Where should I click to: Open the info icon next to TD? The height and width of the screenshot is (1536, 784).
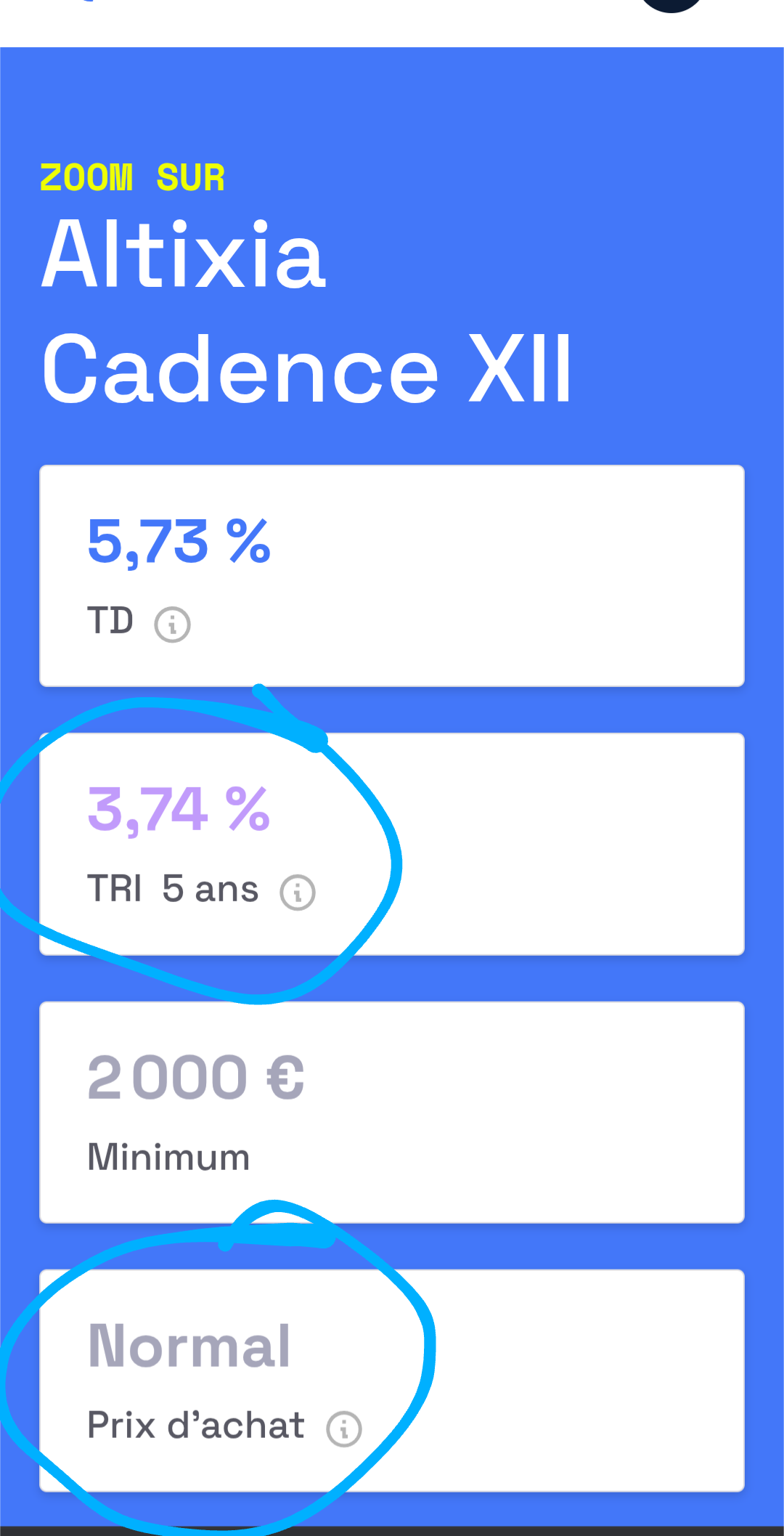172,625
